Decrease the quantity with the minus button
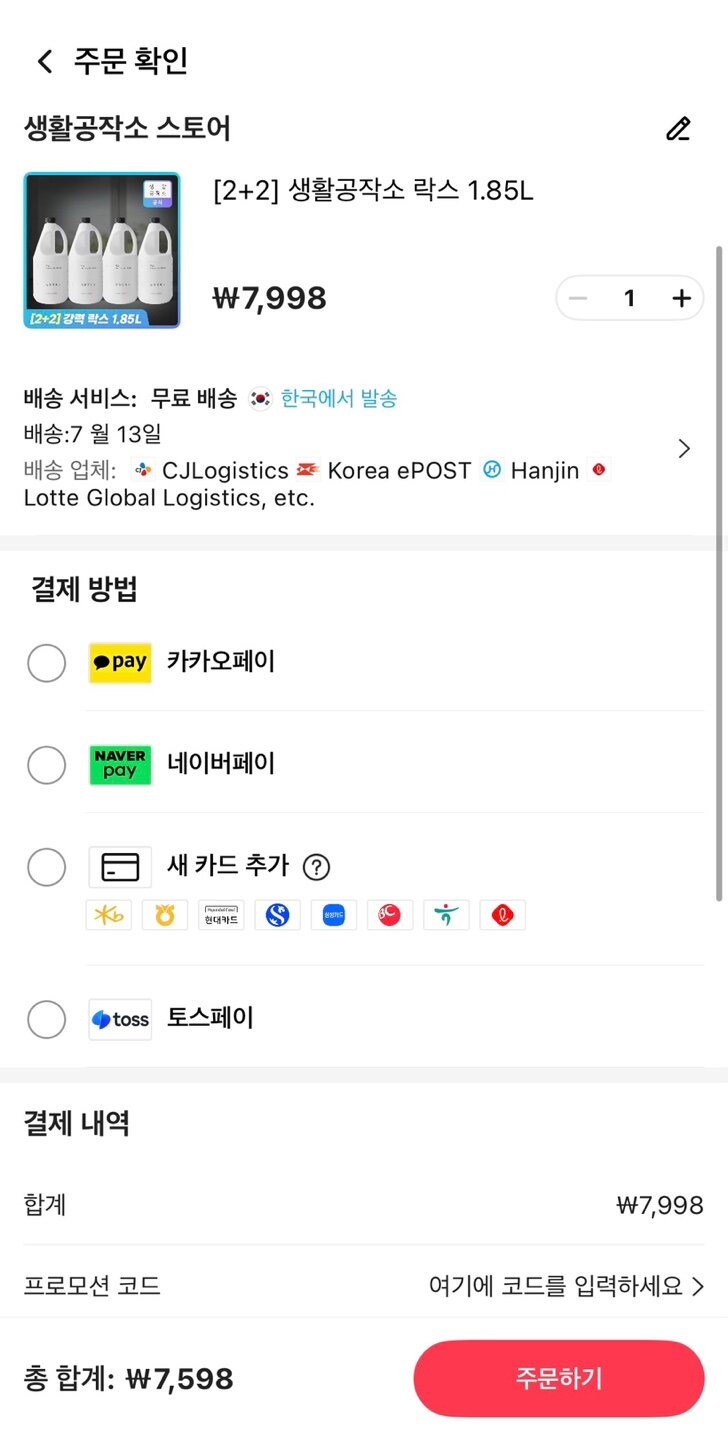728x1440 pixels. point(578,298)
